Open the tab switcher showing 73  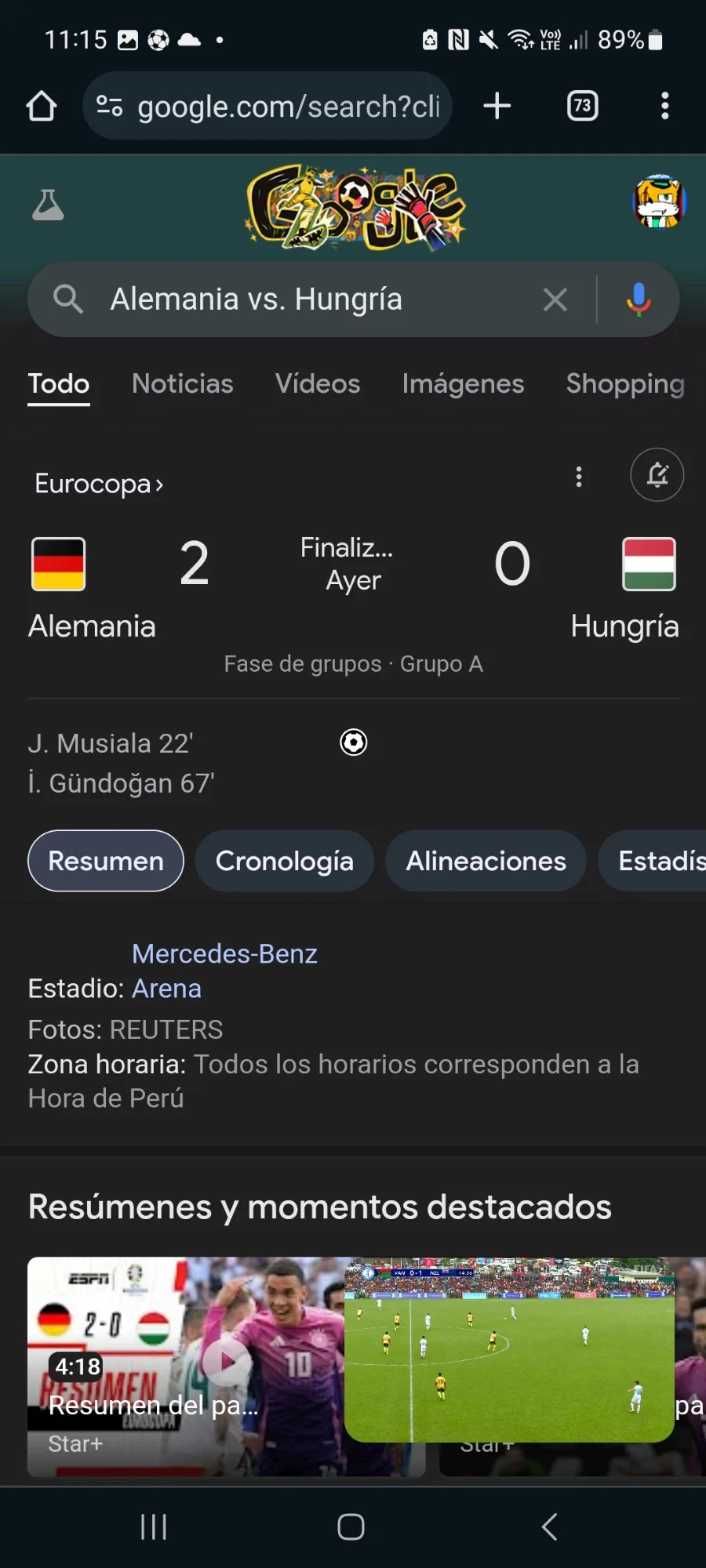point(582,106)
